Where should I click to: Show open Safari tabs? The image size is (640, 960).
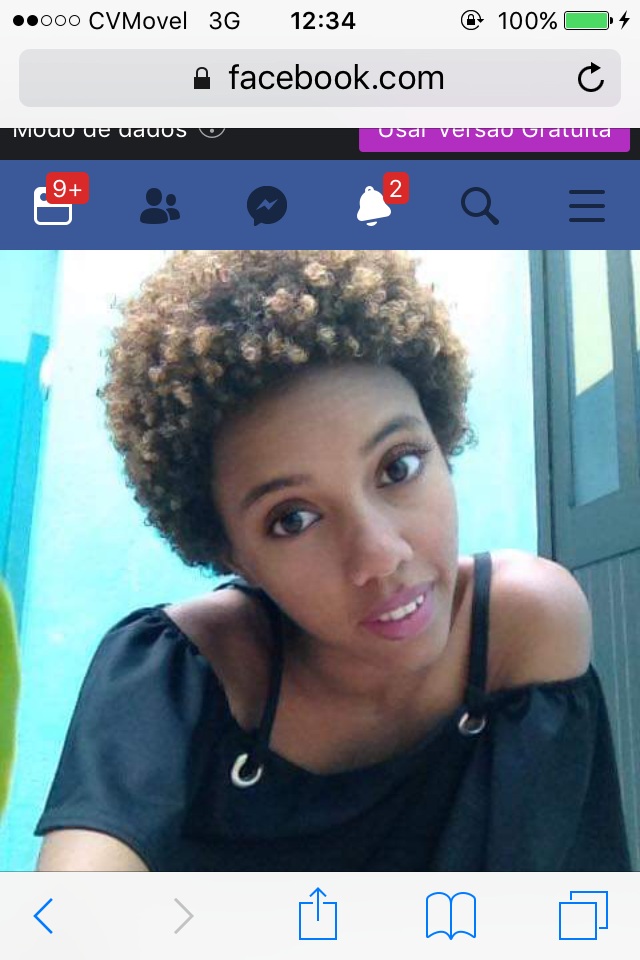583,915
